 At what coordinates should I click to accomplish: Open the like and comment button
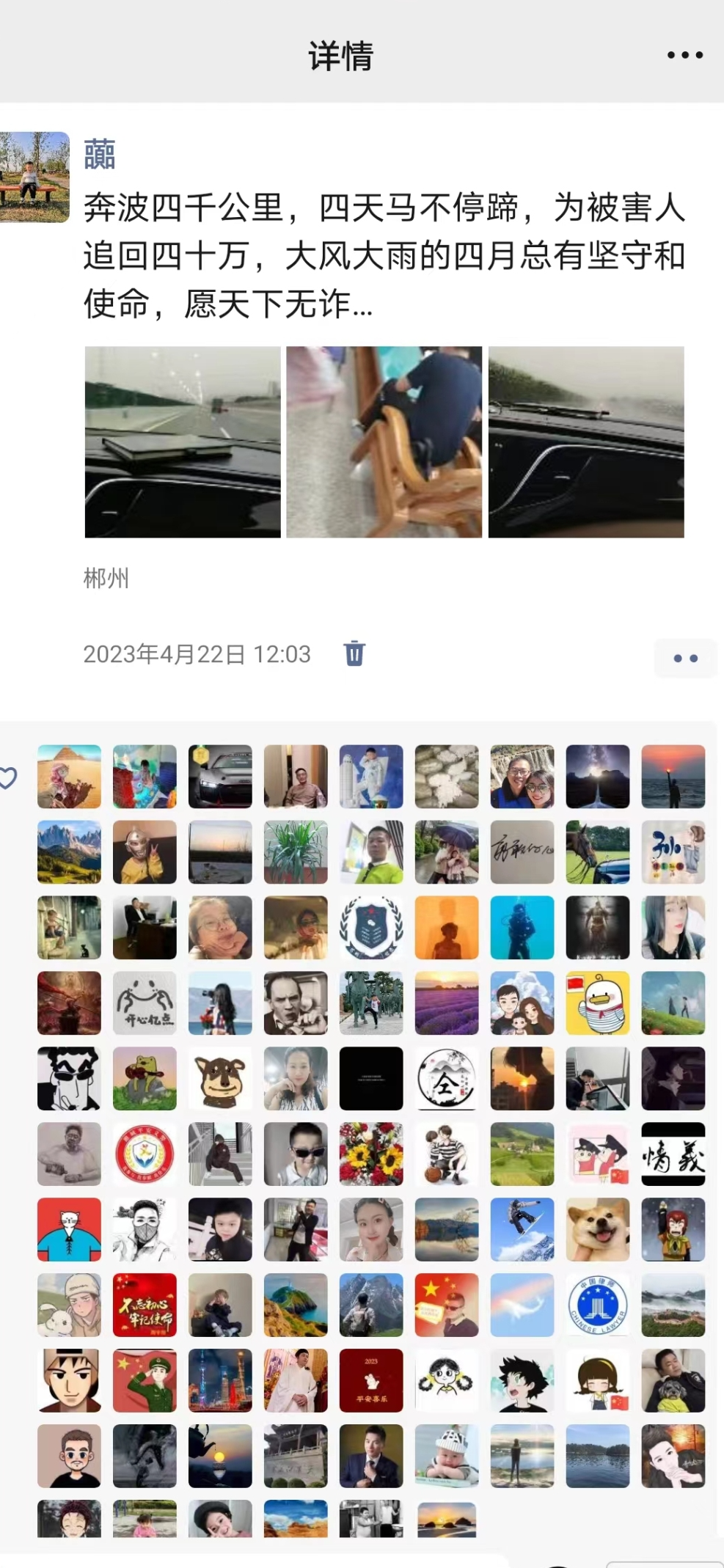coord(685,658)
